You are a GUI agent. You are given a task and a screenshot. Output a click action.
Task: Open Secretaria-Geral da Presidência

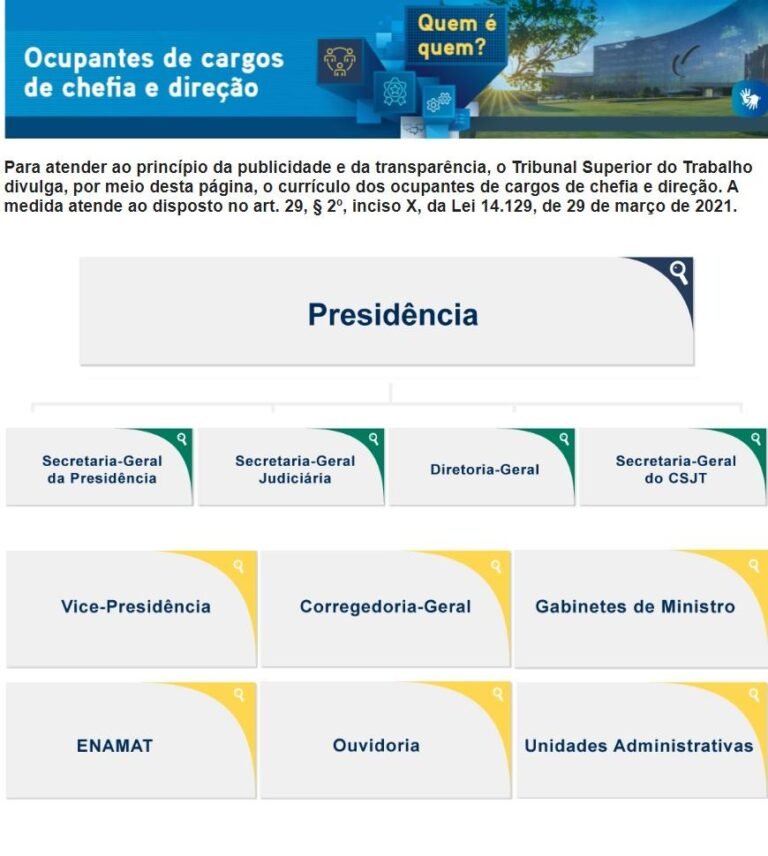99,468
